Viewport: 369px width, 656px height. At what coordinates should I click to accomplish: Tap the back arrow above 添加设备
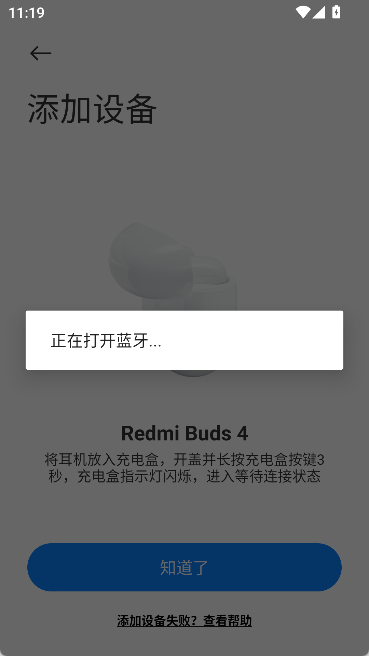tap(41, 53)
